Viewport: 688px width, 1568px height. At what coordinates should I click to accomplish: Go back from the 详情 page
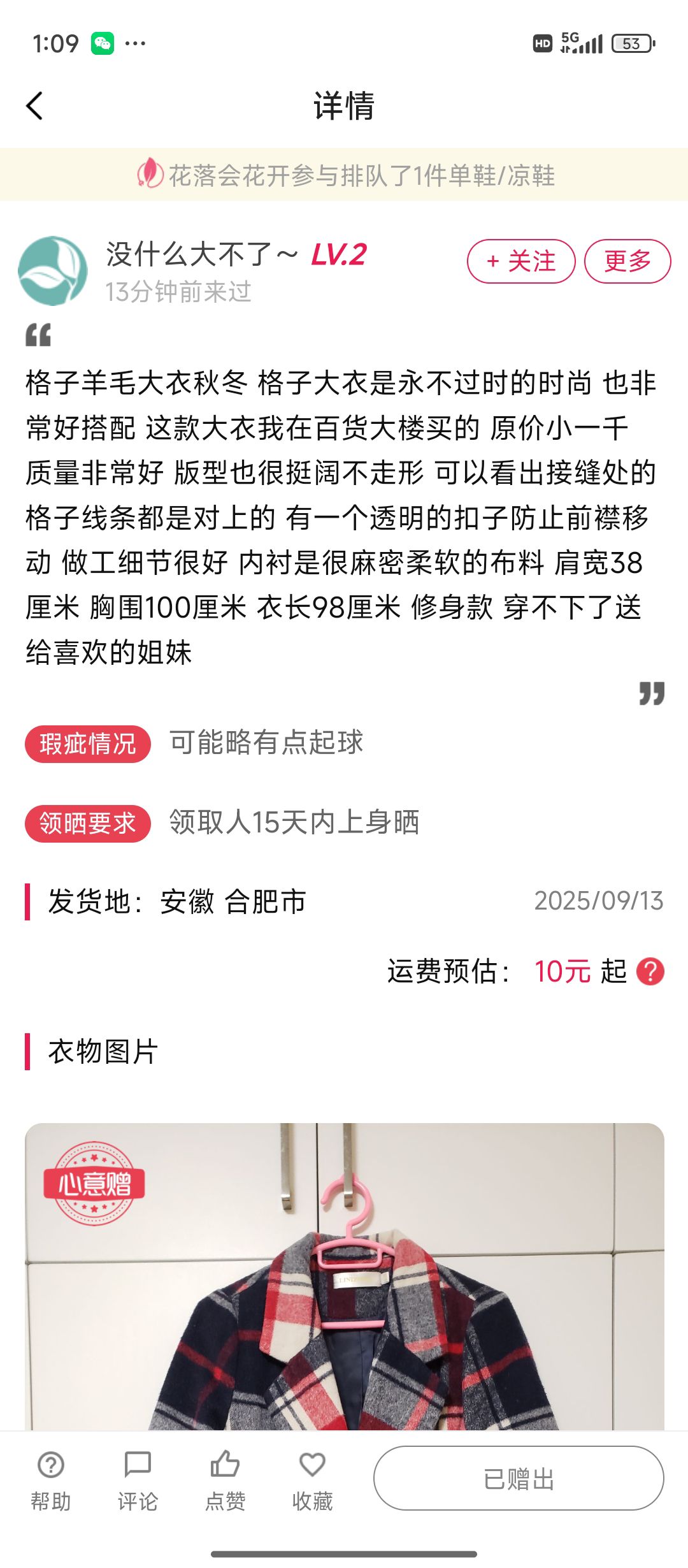[x=34, y=106]
